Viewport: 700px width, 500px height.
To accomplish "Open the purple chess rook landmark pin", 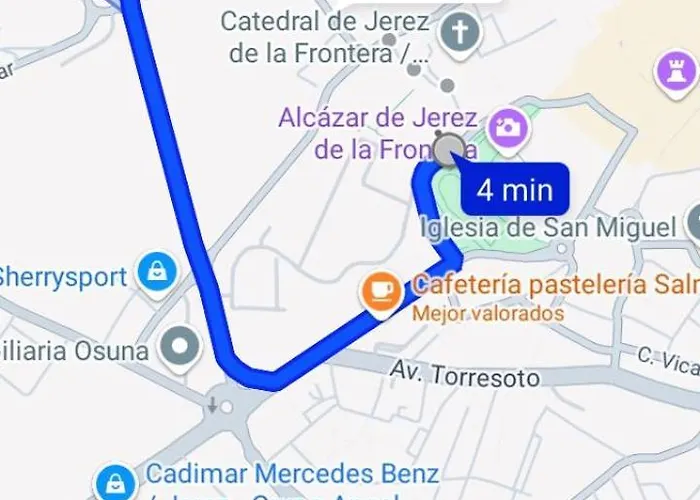I will [x=676, y=70].
